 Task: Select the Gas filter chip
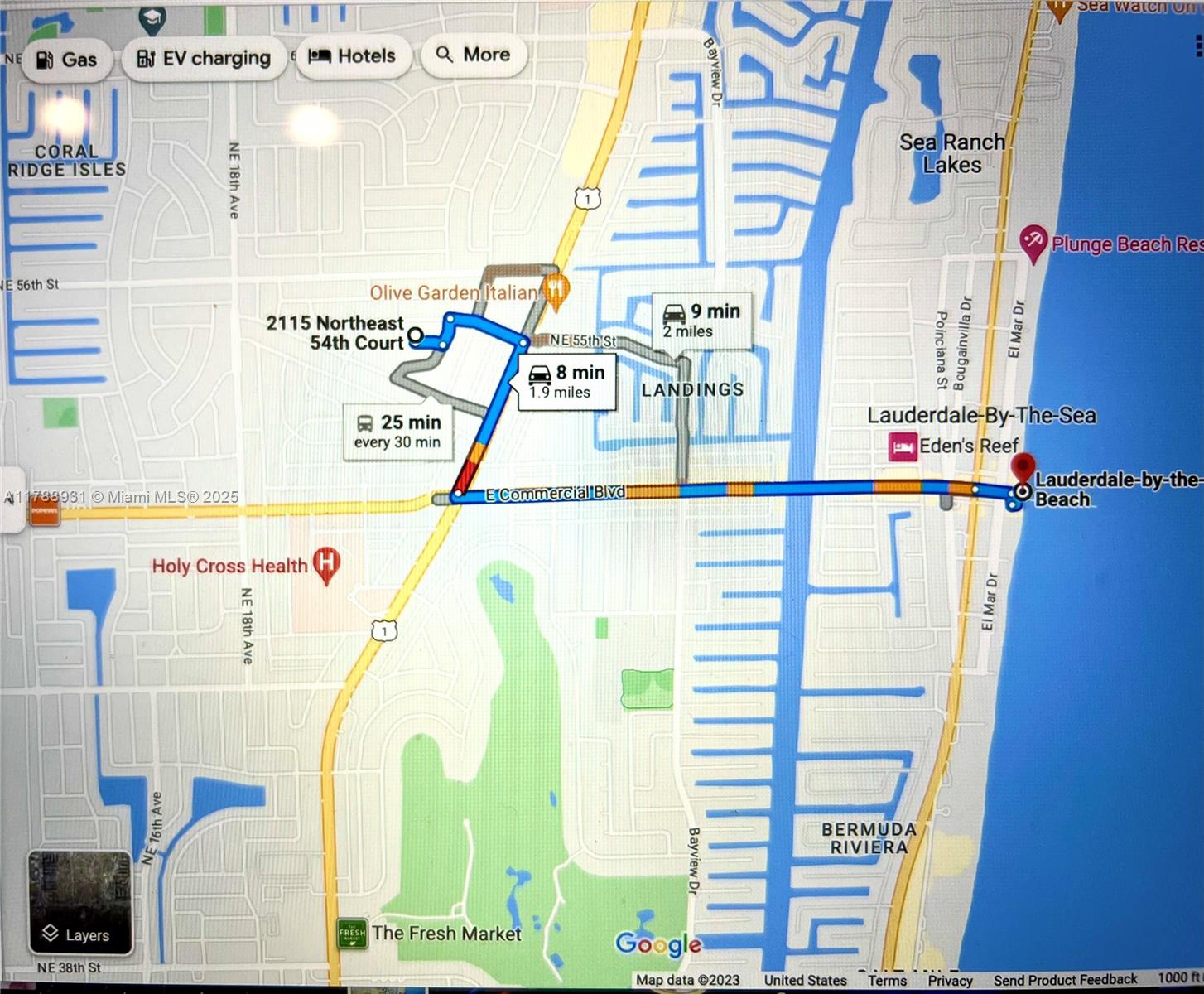67,60
